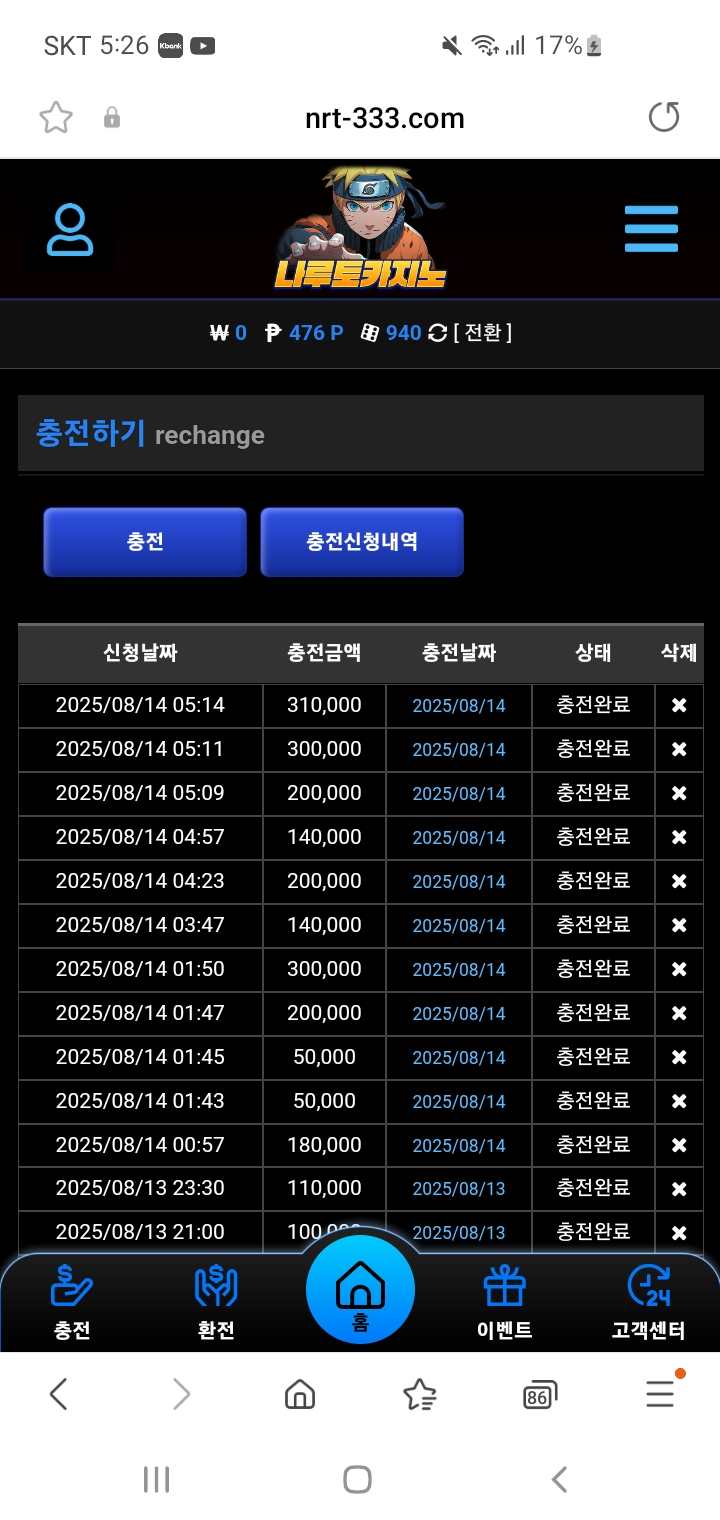Open 고객센터 customer support
720x1520 pixels.
648,1301
